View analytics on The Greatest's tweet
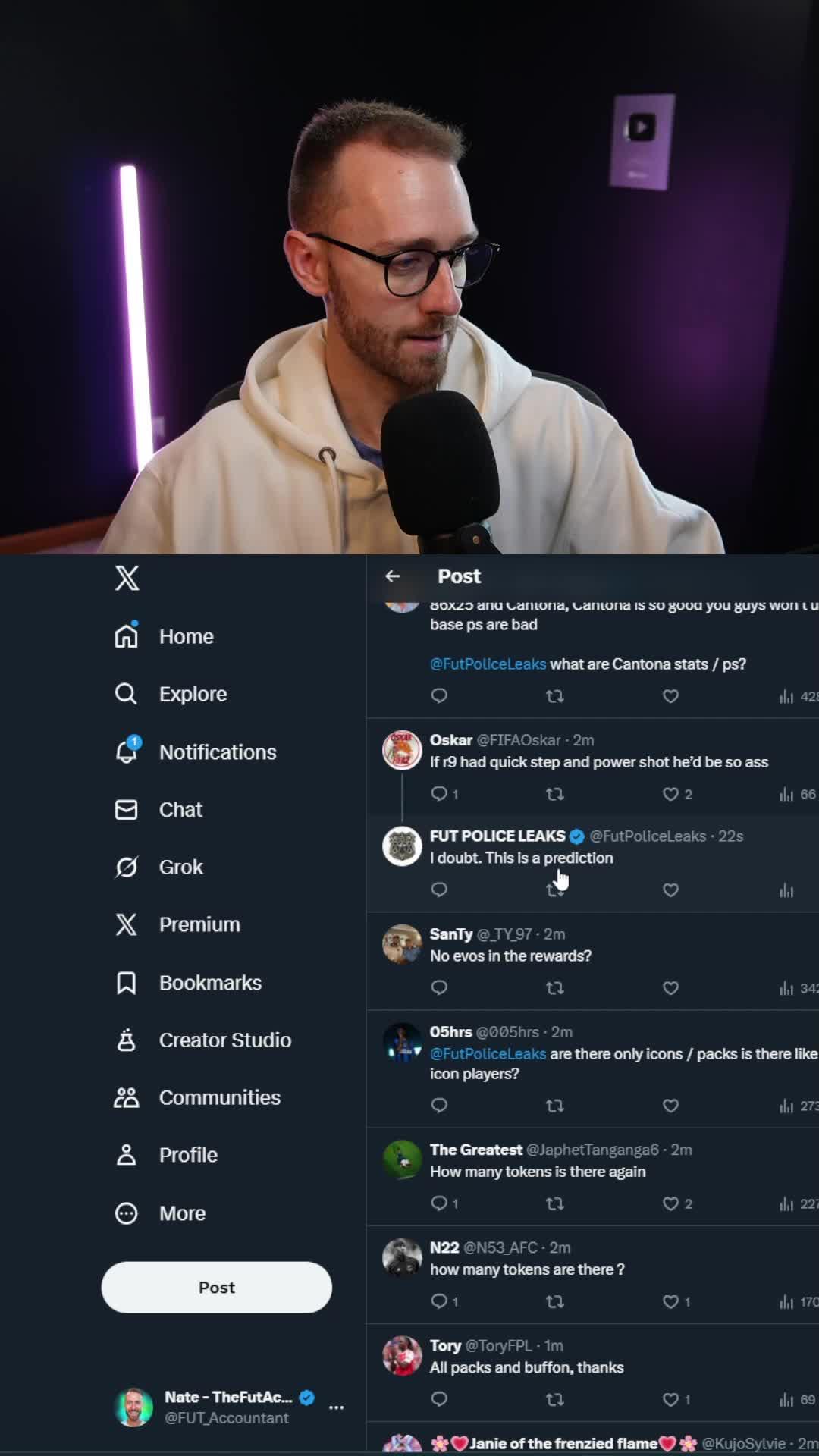This screenshot has width=819, height=1456. (x=786, y=1203)
